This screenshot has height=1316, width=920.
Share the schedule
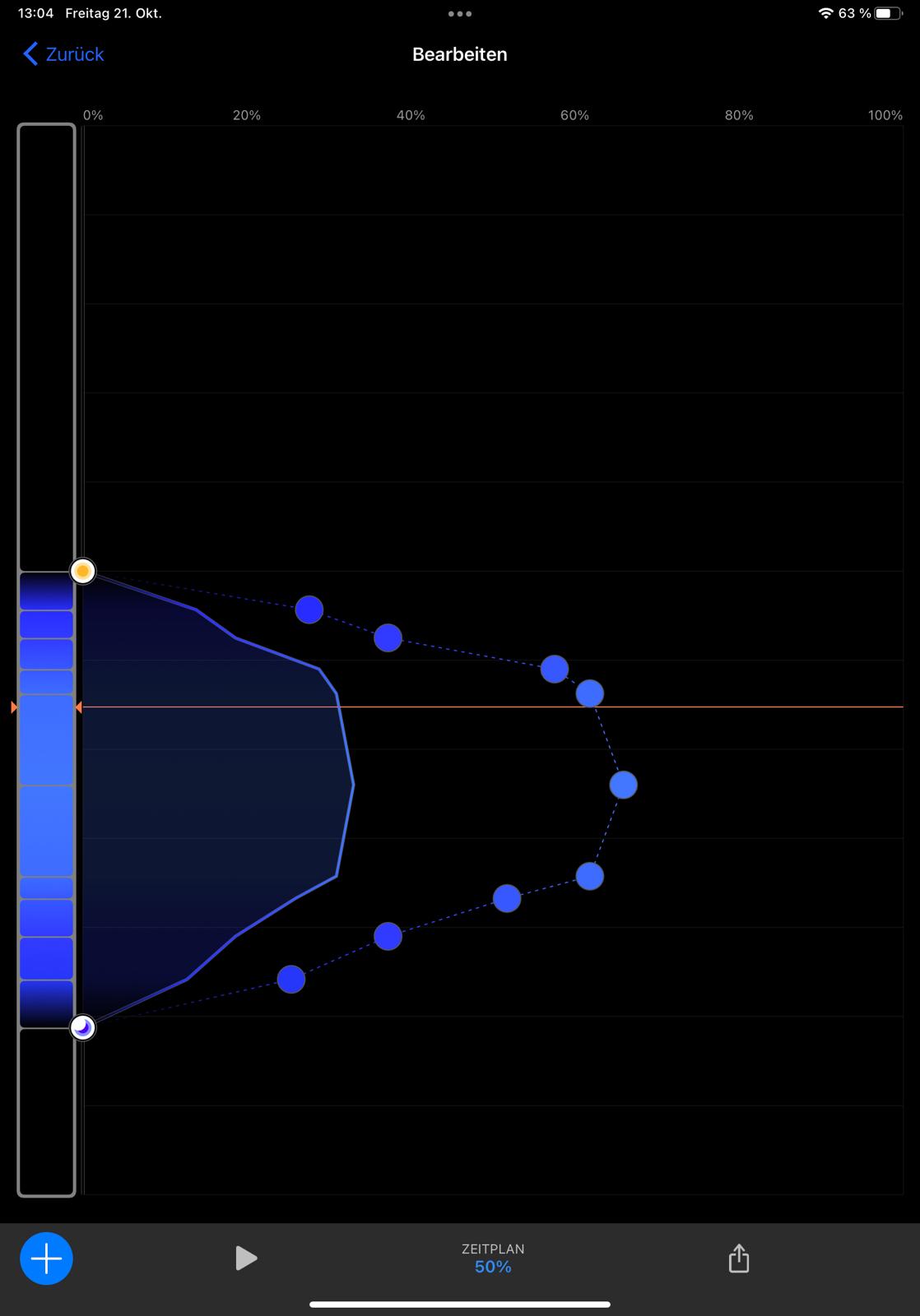pyautogui.click(x=738, y=1258)
